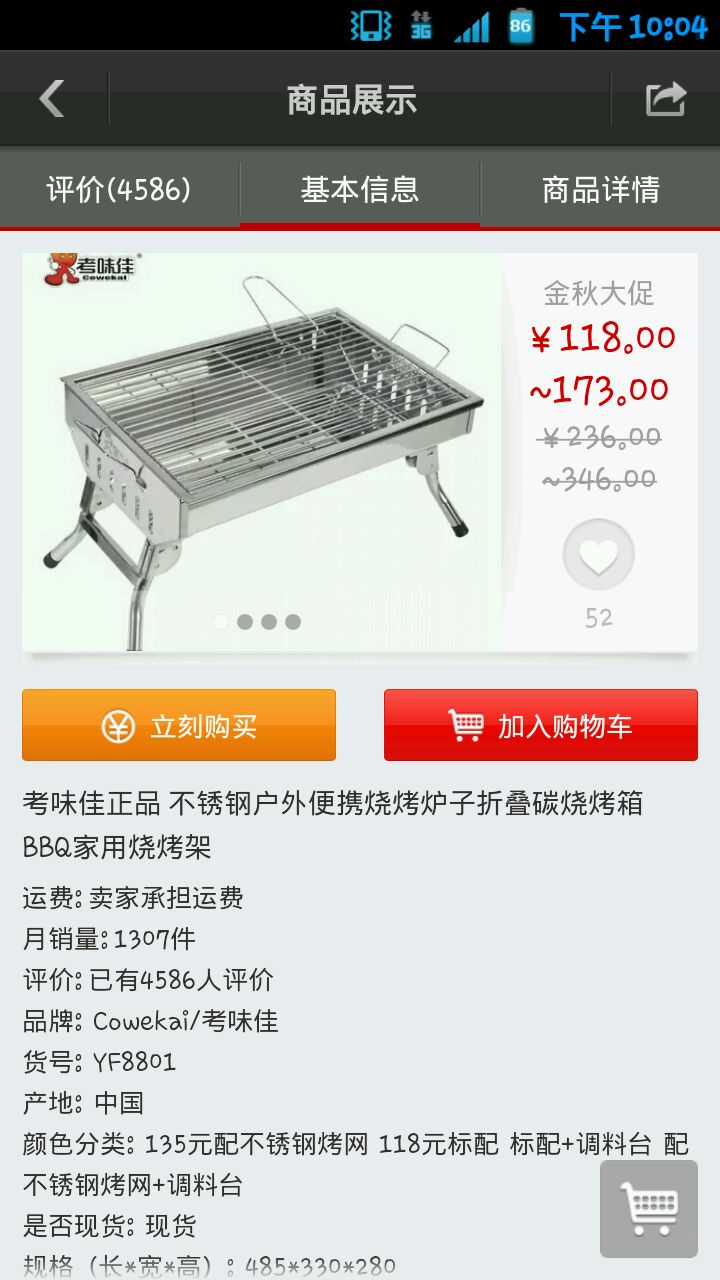The image size is (720, 1280).
Task: Open the floating shopping cart button
Action: coord(649,1209)
